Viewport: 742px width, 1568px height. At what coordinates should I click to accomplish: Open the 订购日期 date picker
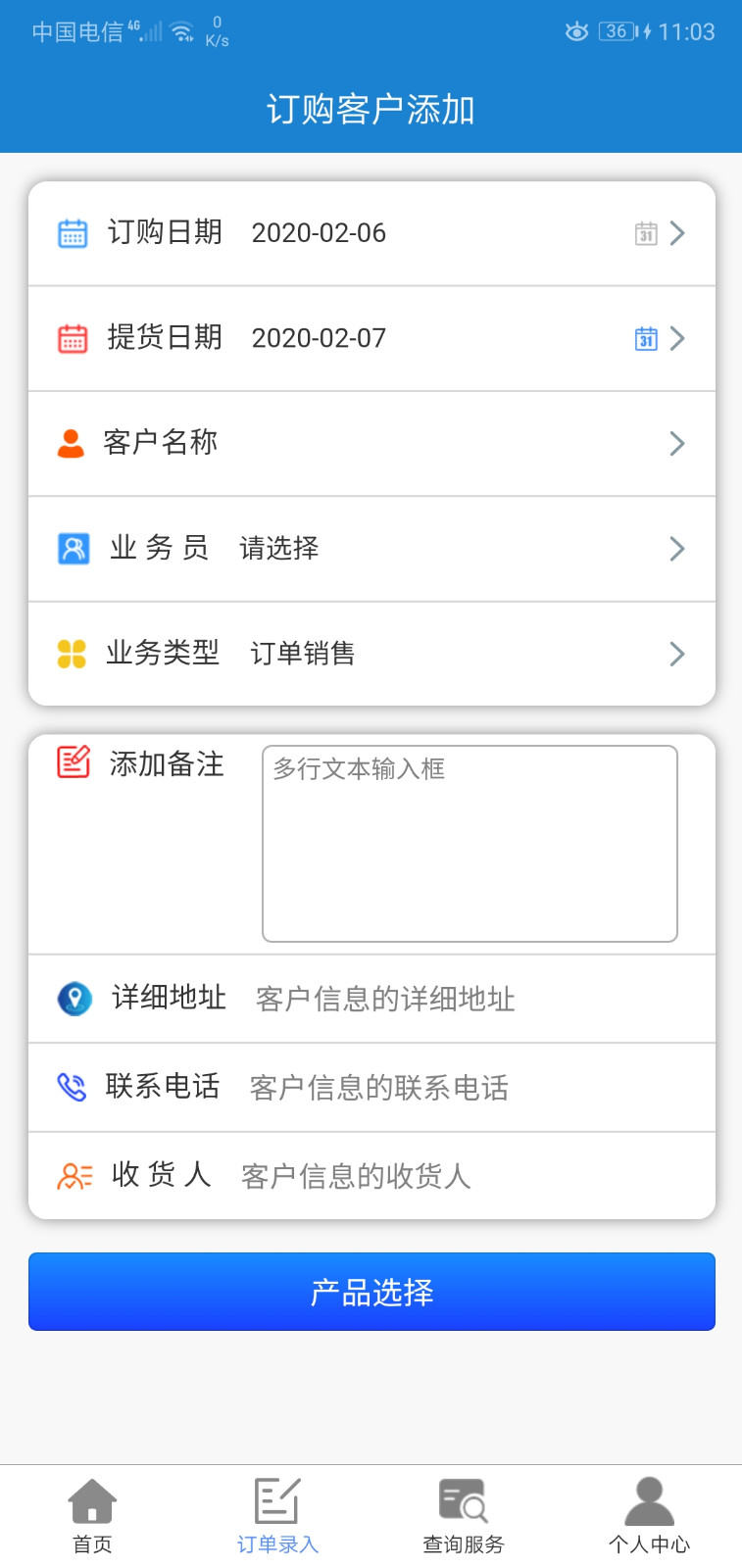[x=371, y=233]
